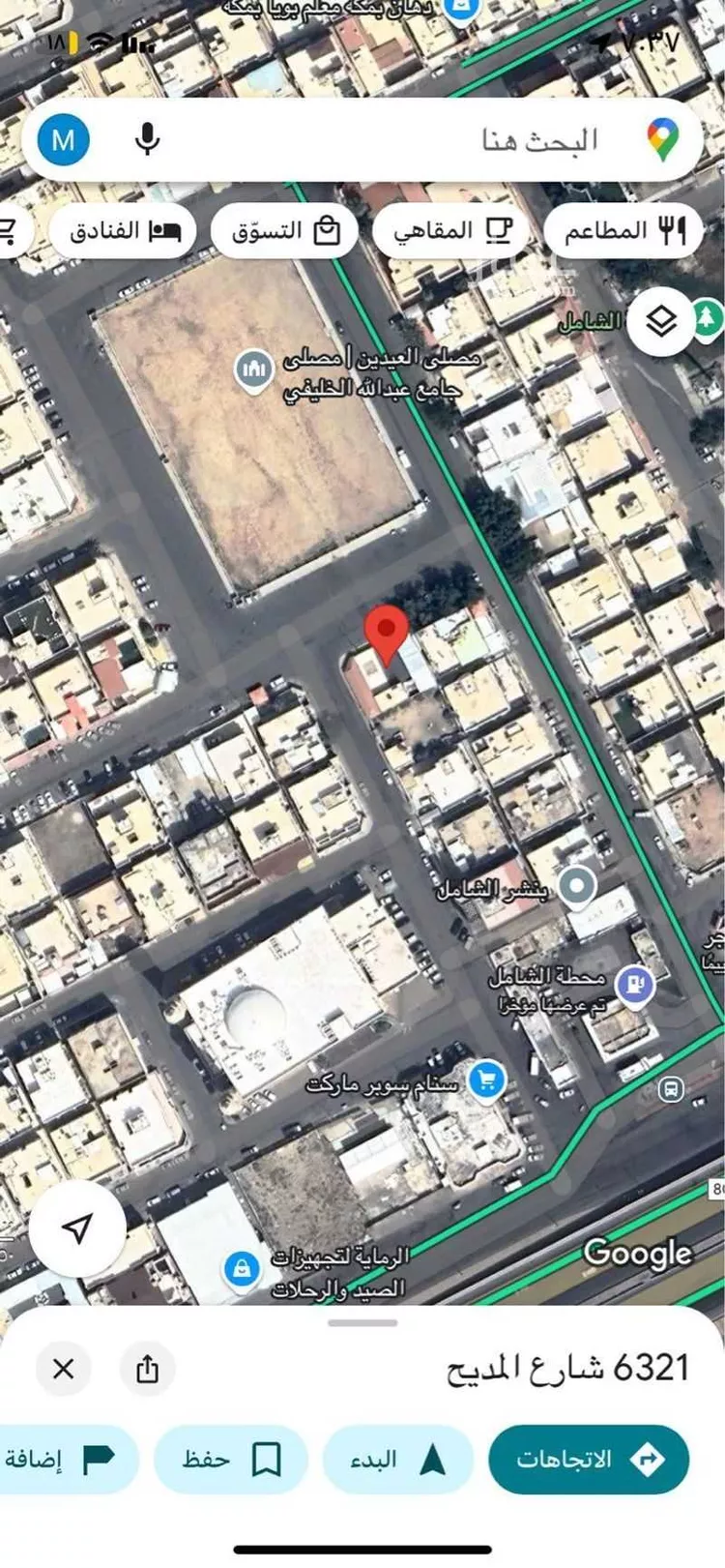725x1568 pixels.
Task: Select the التسوّق shopping chip
Action: pos(285,231)
